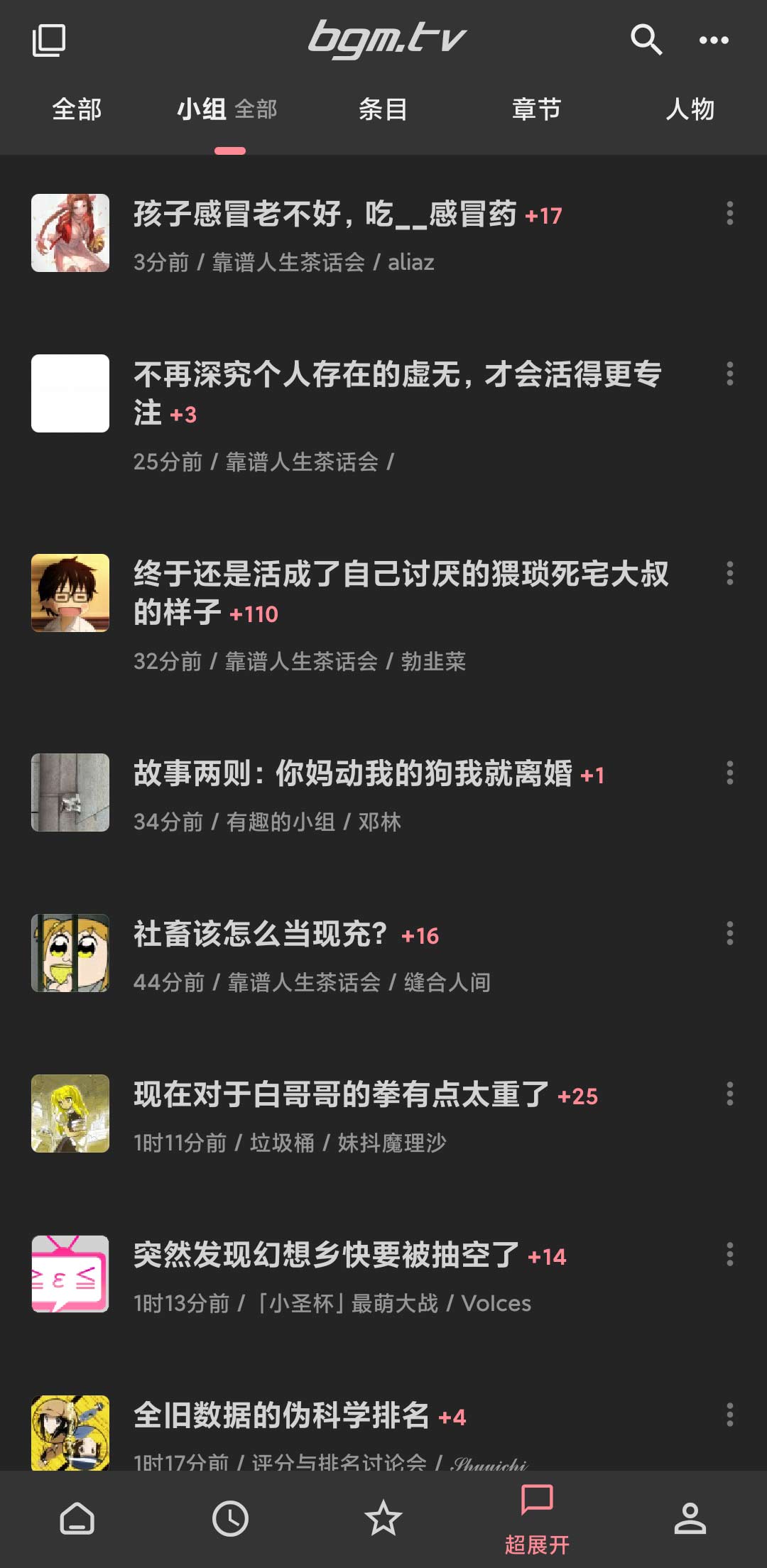Open the kebab menu for 突然发现幻想乡快要被抽空了
Screen dimensions: 767x1568
click(730, 1256)
